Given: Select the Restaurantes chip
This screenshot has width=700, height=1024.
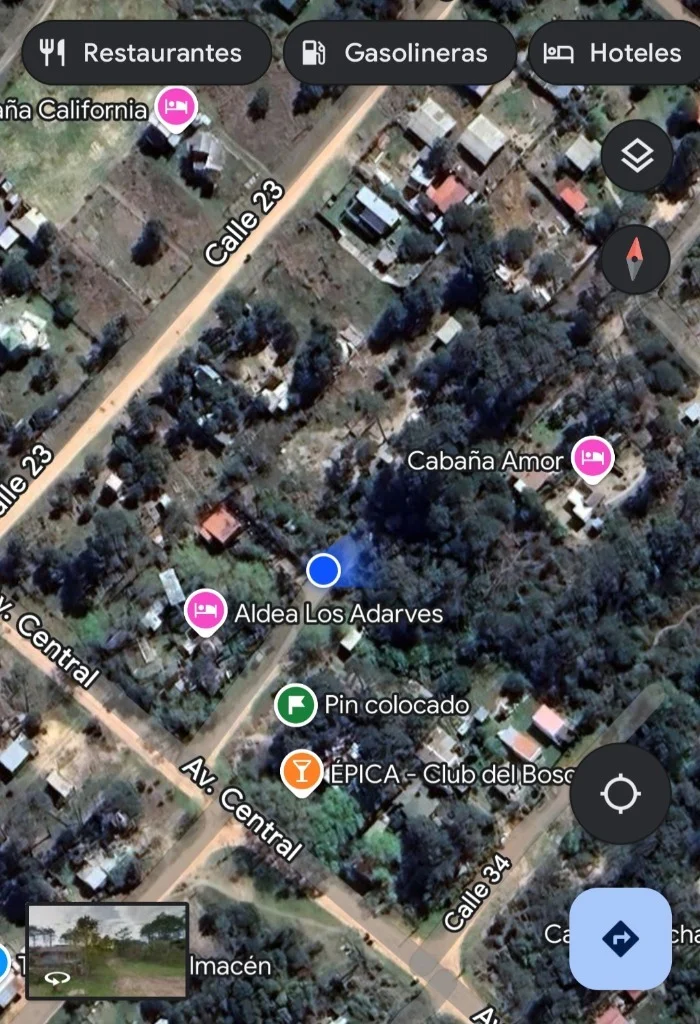Looking at the screenshot, I should 146,53.
